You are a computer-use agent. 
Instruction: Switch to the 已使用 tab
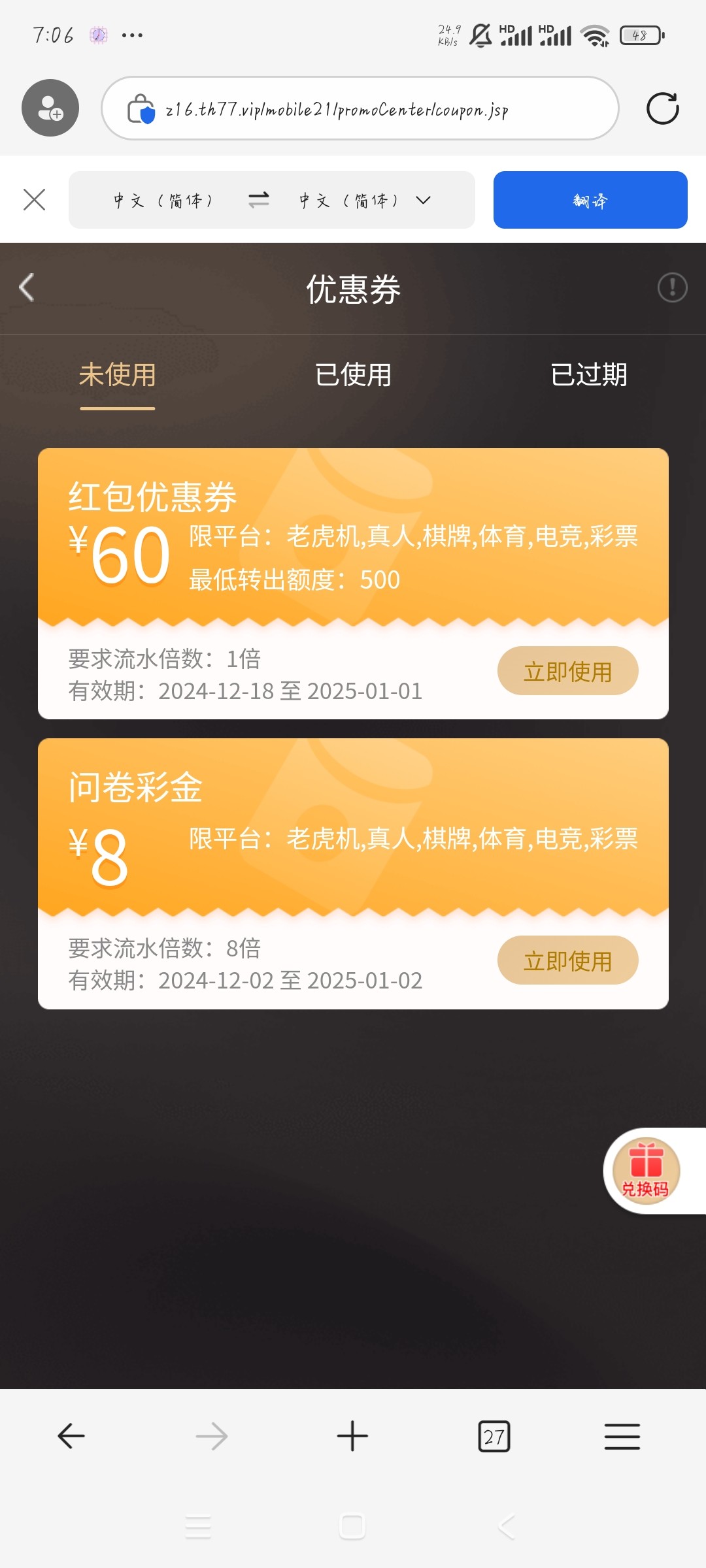(x=353, y=375)
